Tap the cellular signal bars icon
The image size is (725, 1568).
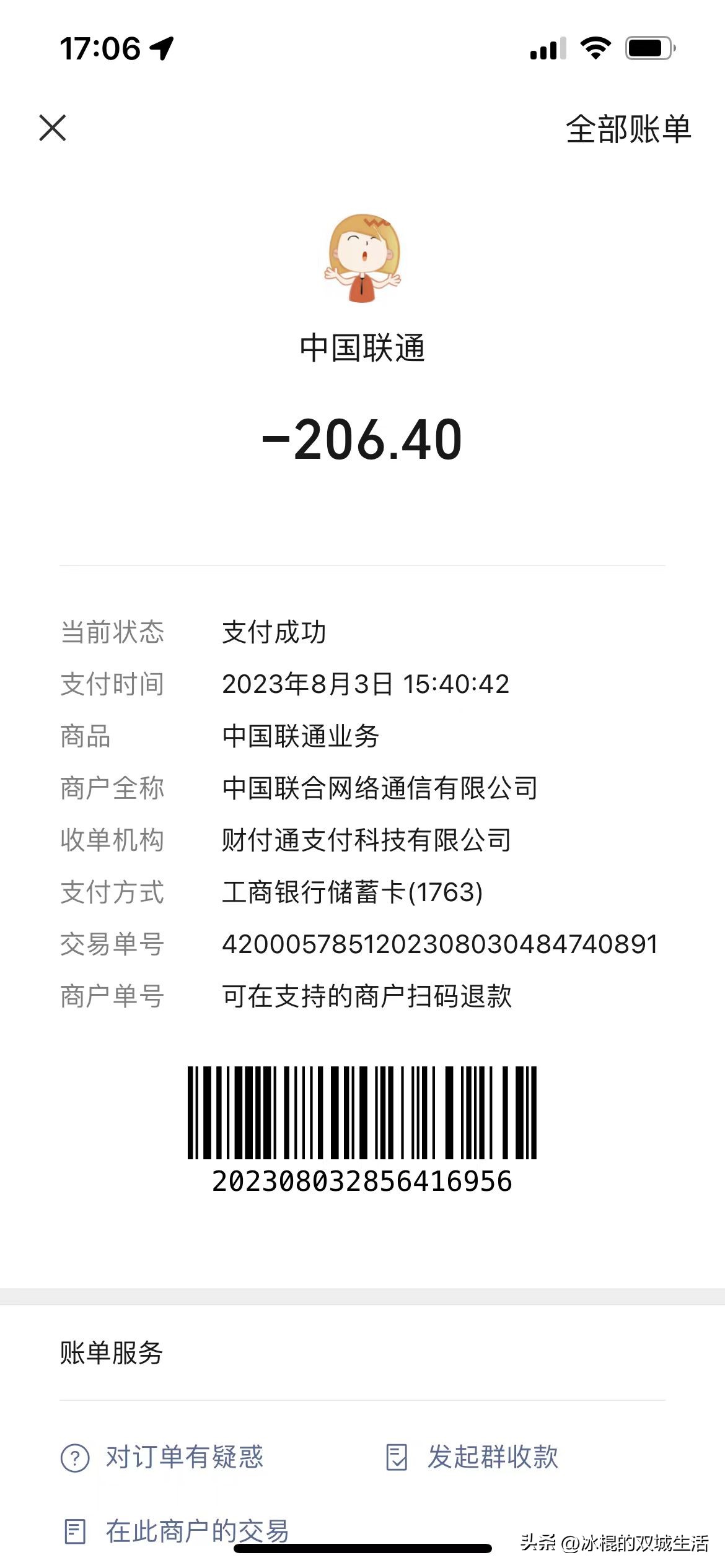point(548,48)
